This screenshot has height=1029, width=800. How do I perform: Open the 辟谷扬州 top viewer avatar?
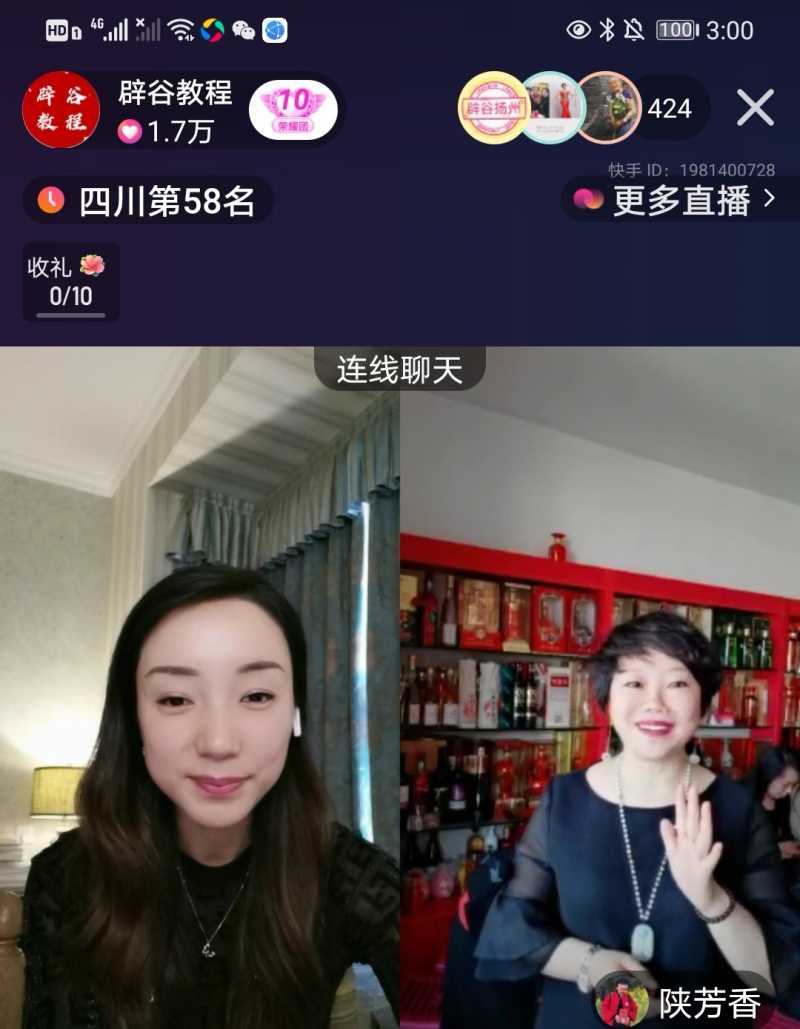[492, 108]
